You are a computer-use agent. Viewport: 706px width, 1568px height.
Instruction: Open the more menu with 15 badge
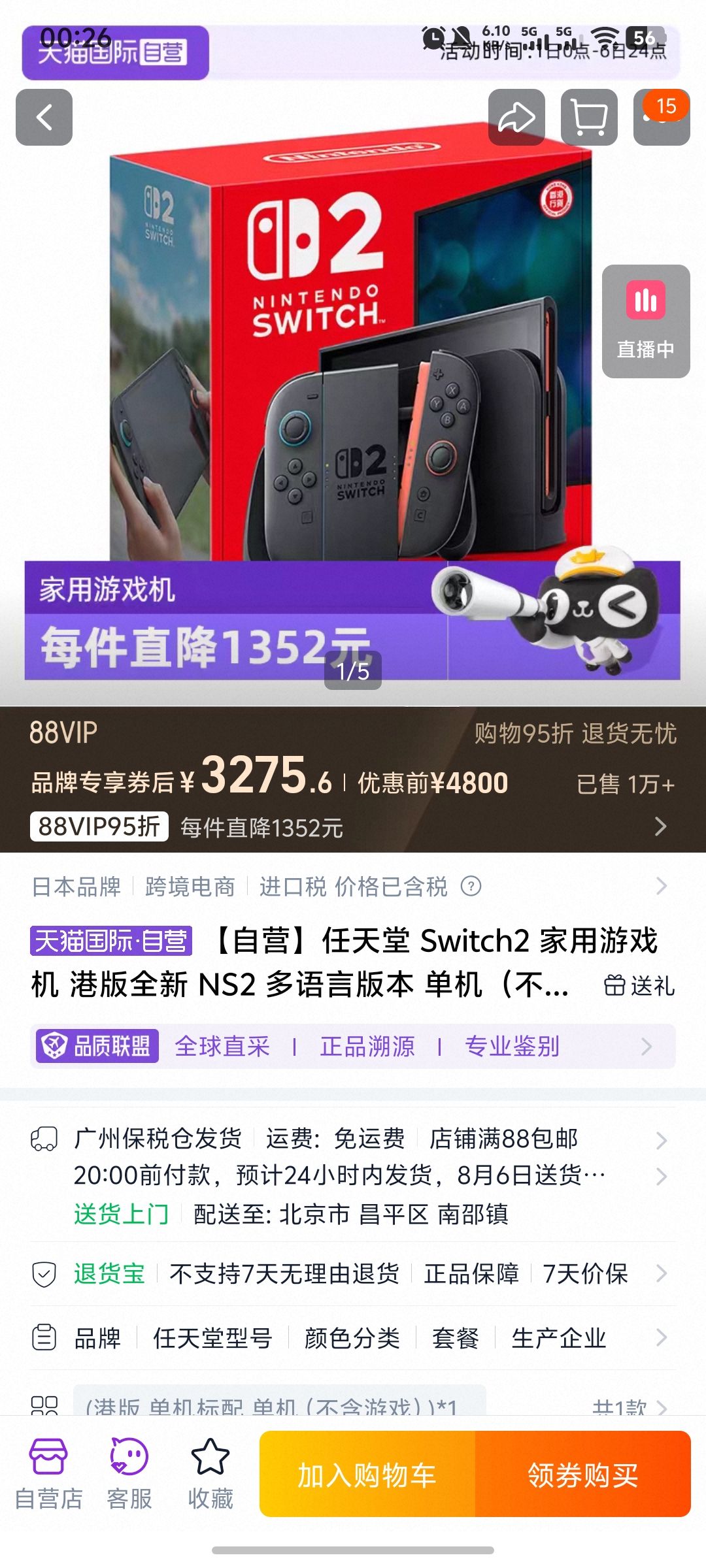[662, 118]
